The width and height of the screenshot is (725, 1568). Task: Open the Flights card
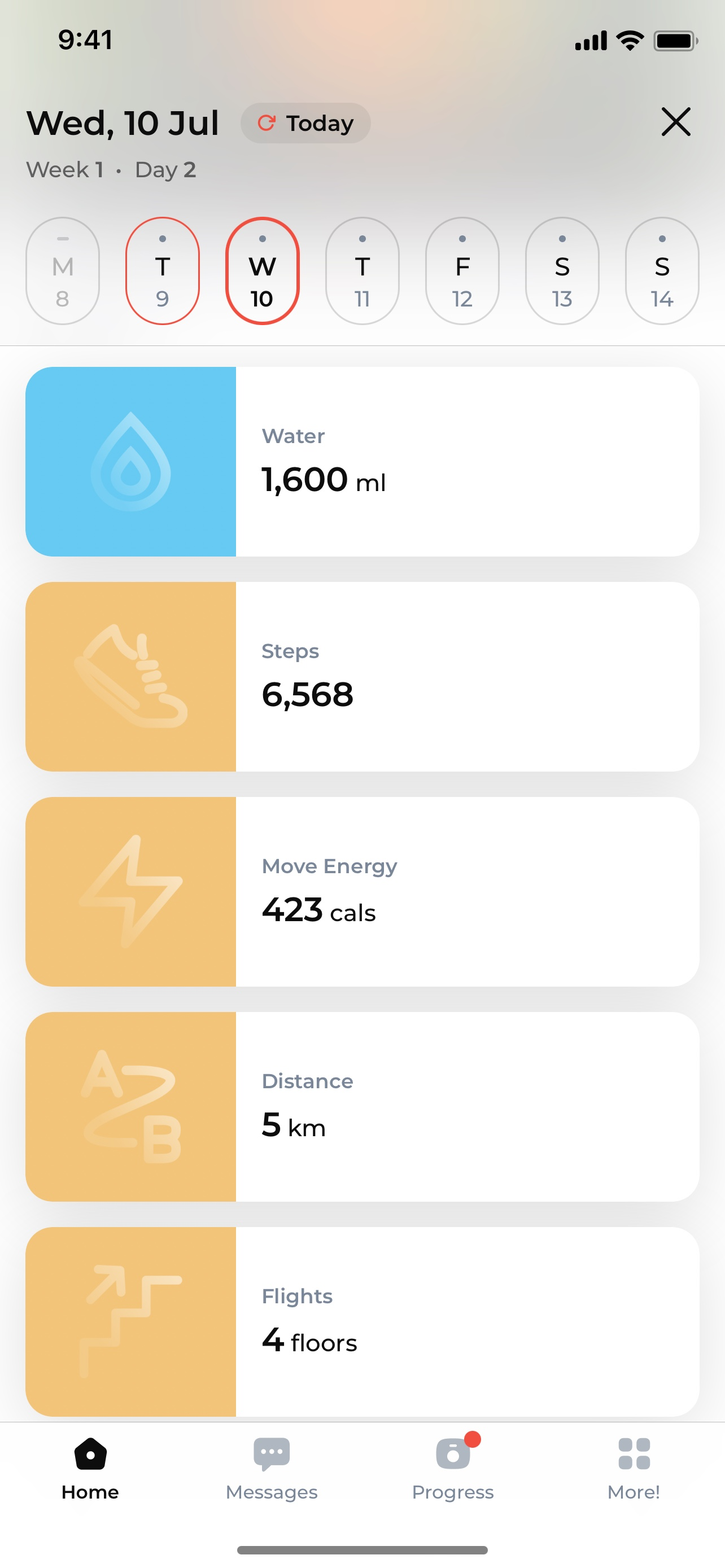click(x=362, y=1321)
